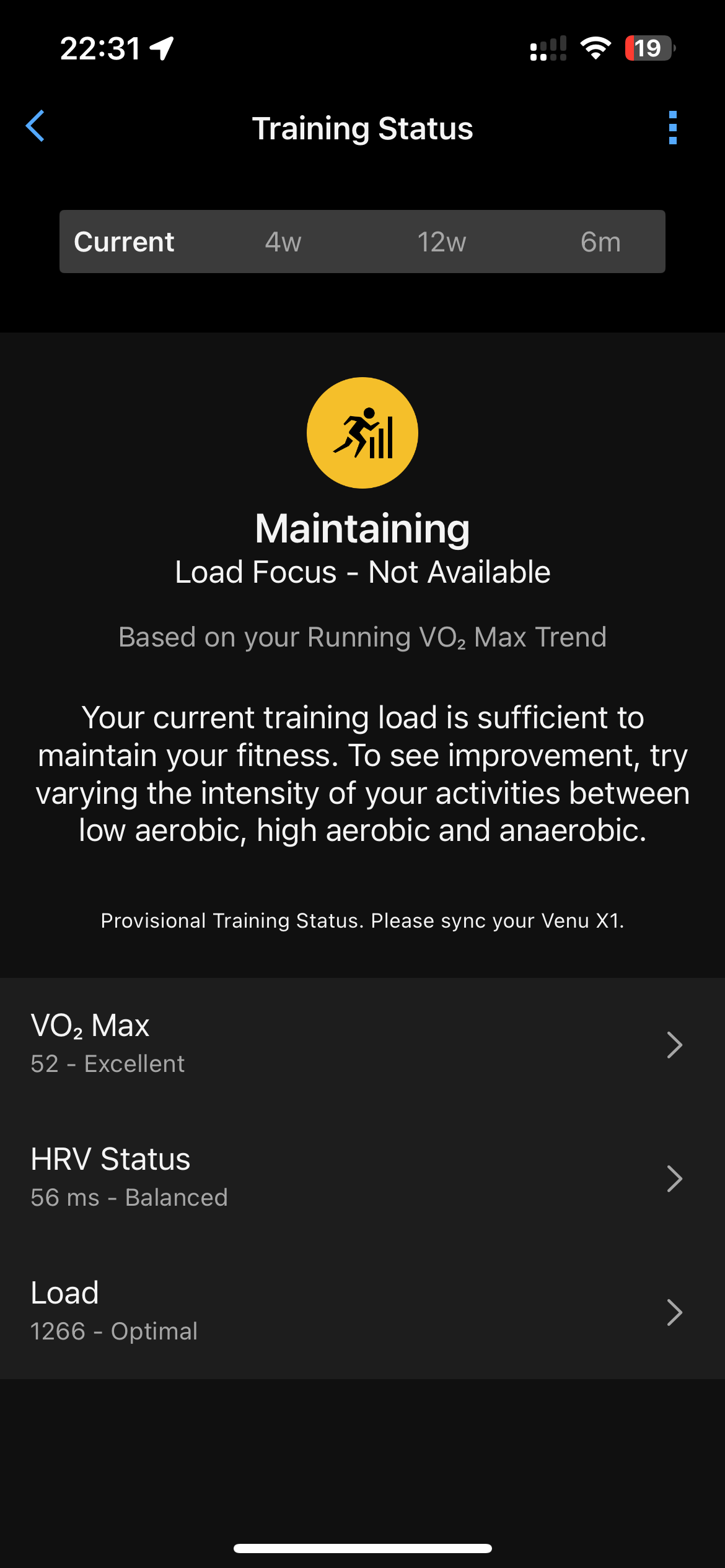This screenshot has width=725, height=1568.
Task: Go back from Training Status
Action: click(x=35, y=126)
